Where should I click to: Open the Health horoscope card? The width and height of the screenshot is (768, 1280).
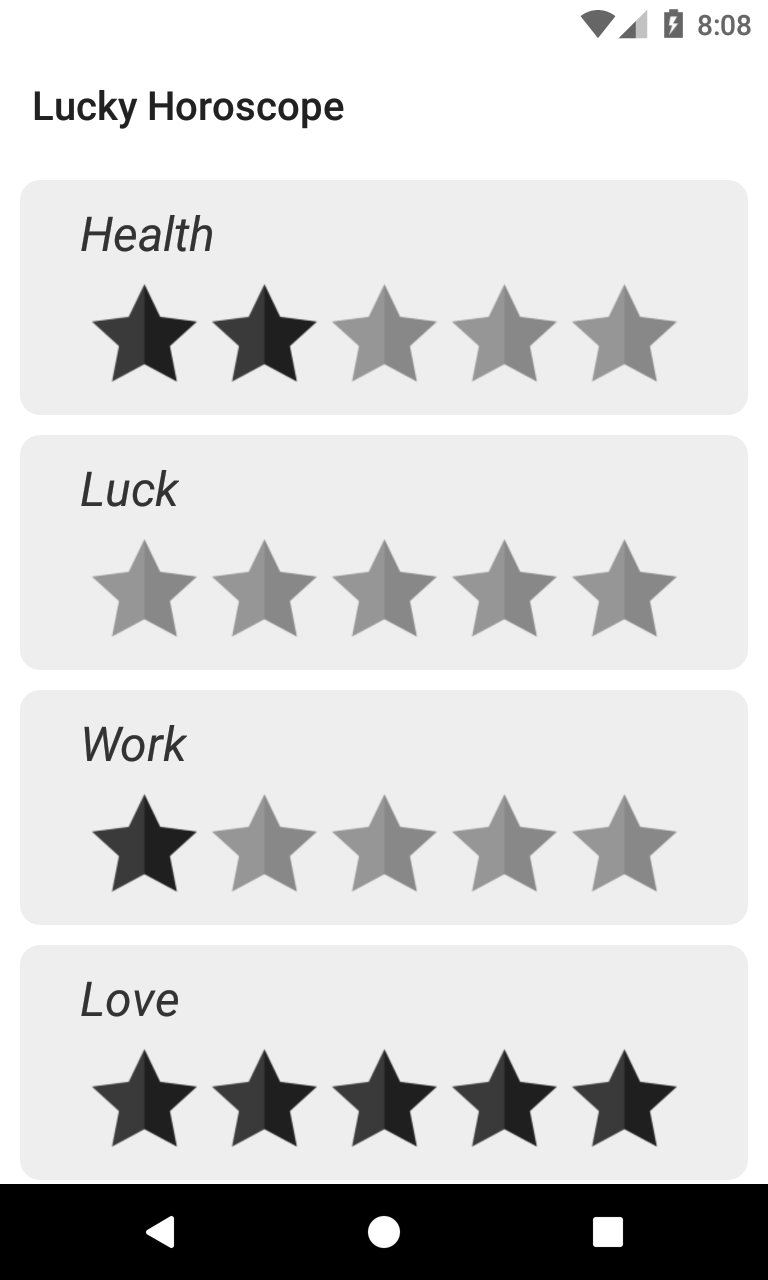point(384,297)
